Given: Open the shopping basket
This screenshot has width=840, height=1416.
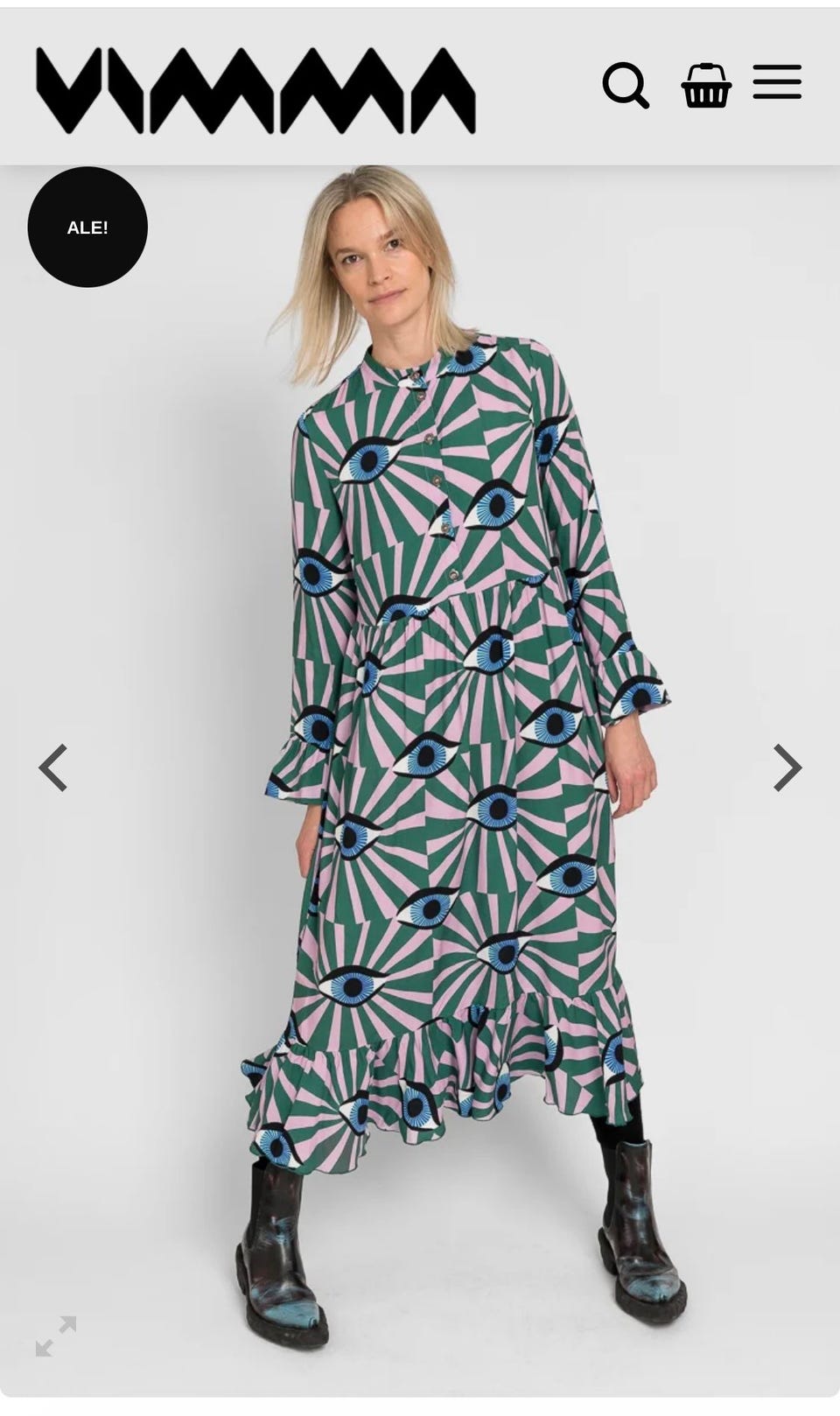Looking at the screenshot, I should 706,85.
